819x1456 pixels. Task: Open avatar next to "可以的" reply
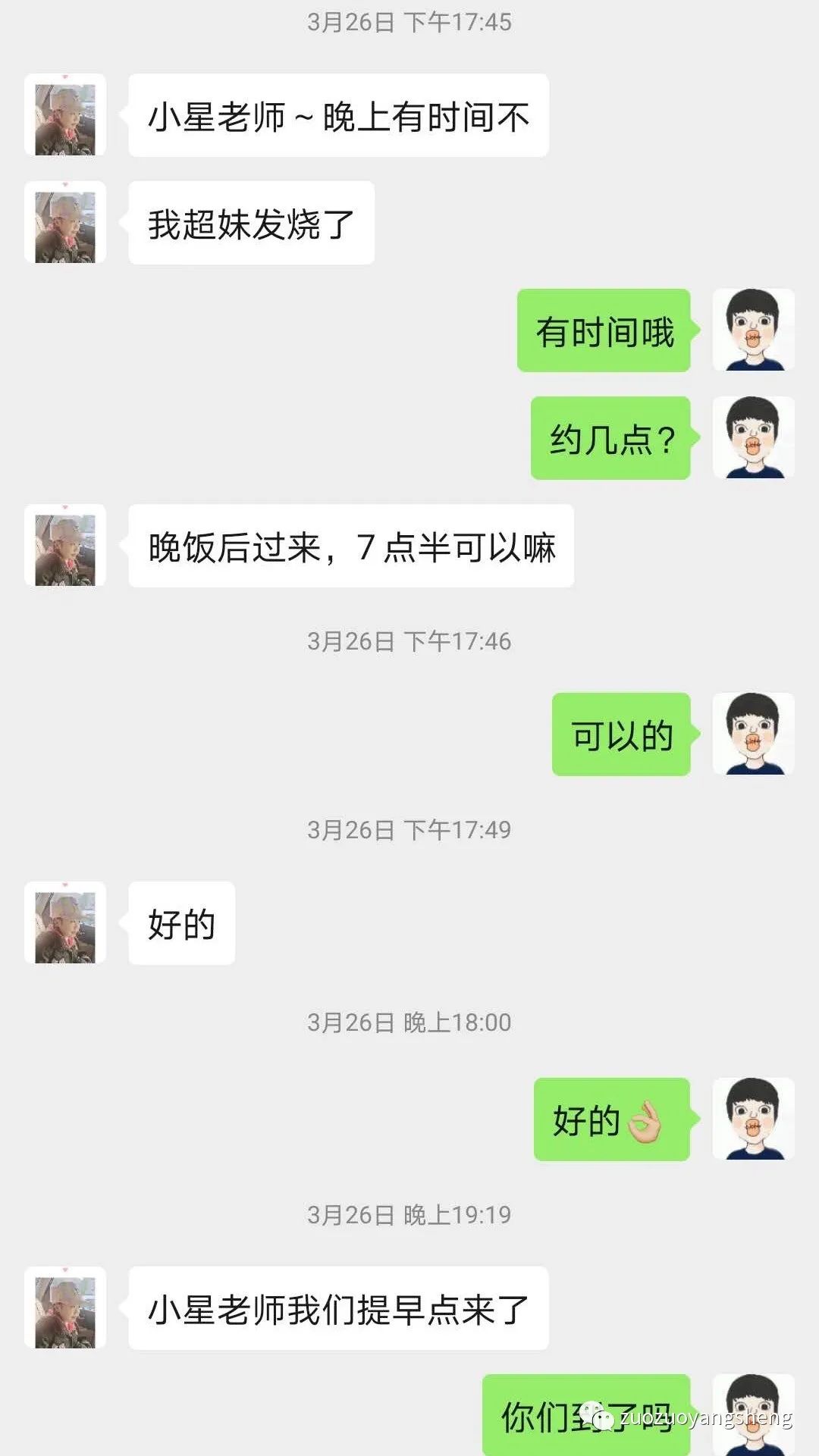tap(753, 733)
